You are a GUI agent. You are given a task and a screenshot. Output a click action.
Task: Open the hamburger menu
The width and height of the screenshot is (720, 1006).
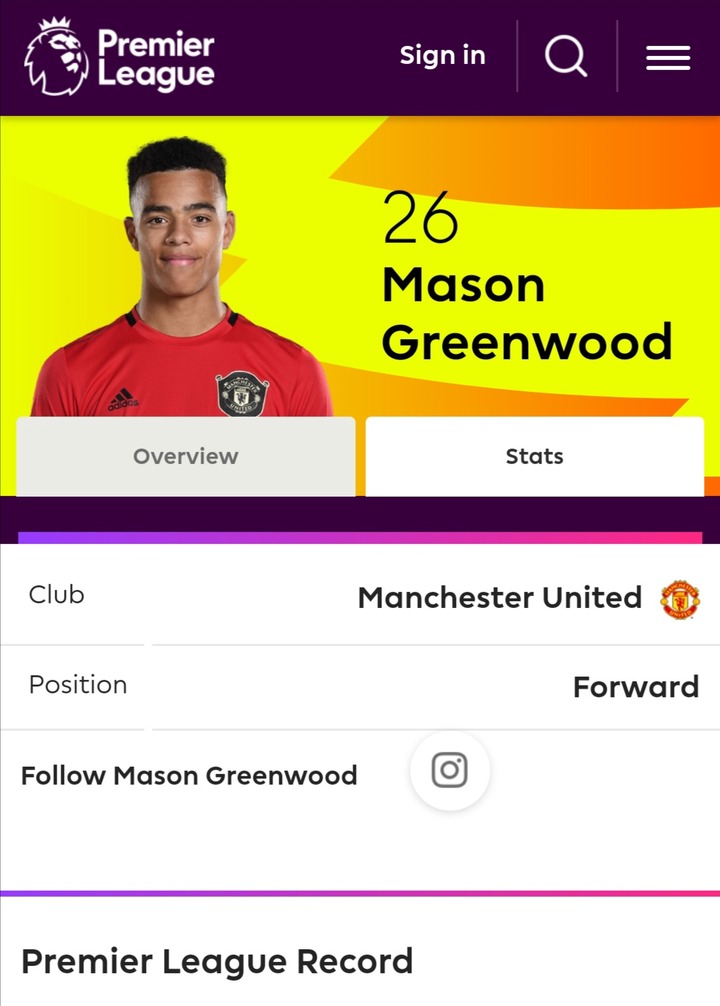[668, 58]
